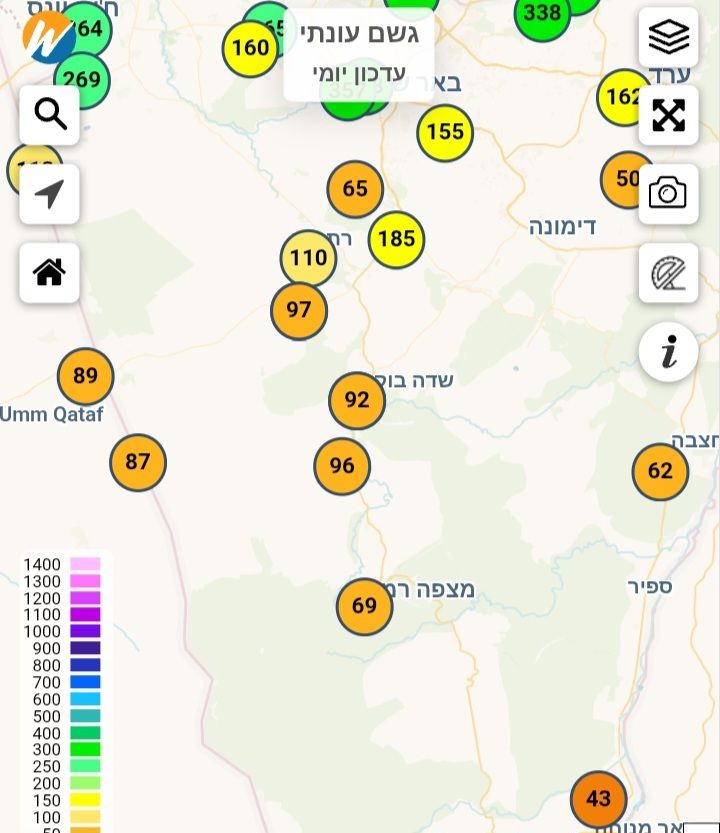Open the station marker showing 110
Image resolution: width=720 pixels, height=833 pixels.
click(308, 259)
